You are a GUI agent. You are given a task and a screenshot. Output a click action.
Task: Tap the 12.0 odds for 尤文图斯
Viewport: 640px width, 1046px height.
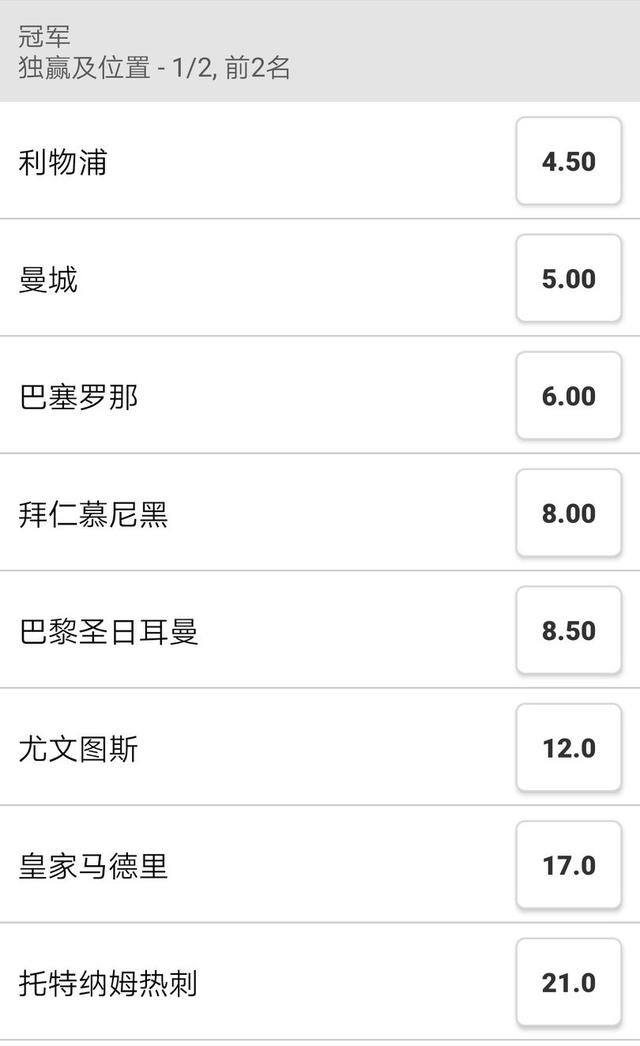(569, 748)
